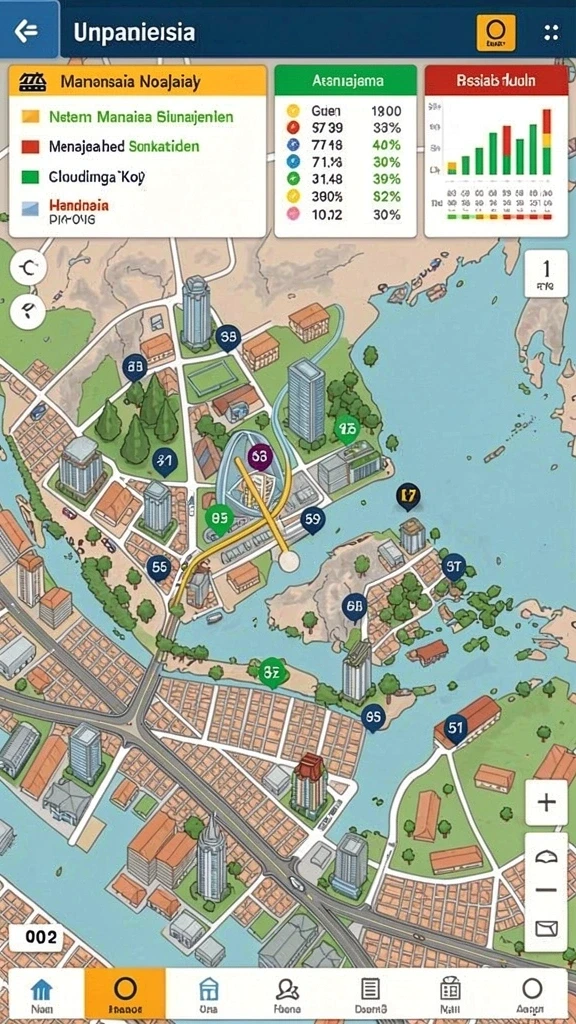Tap the purple map pin on the bridge
This screenshot has height=1024, width=576.
click(x=260, y=456)
